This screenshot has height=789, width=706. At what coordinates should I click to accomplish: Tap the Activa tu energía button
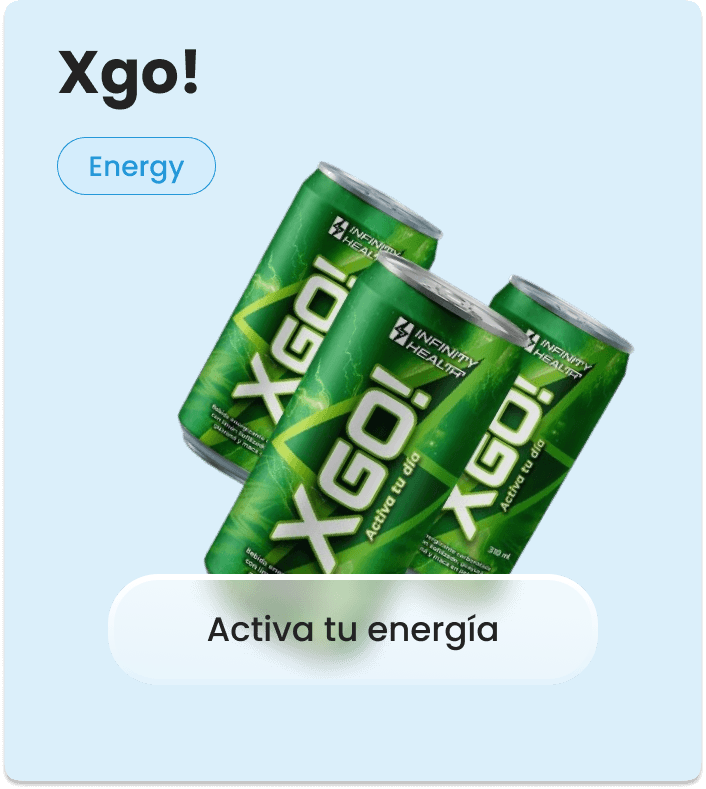(352, 630)
